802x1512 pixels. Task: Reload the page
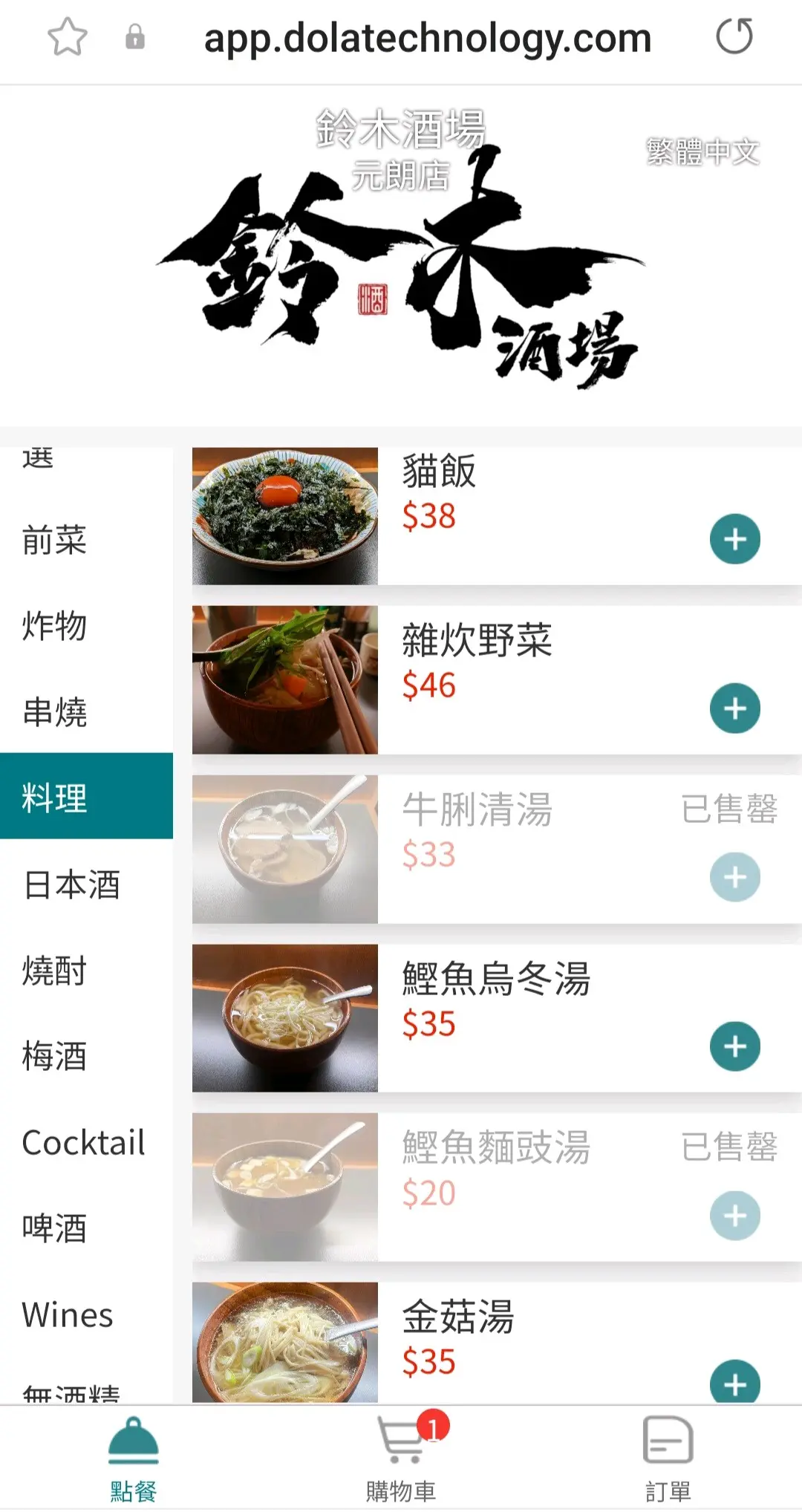pos(734,37)
